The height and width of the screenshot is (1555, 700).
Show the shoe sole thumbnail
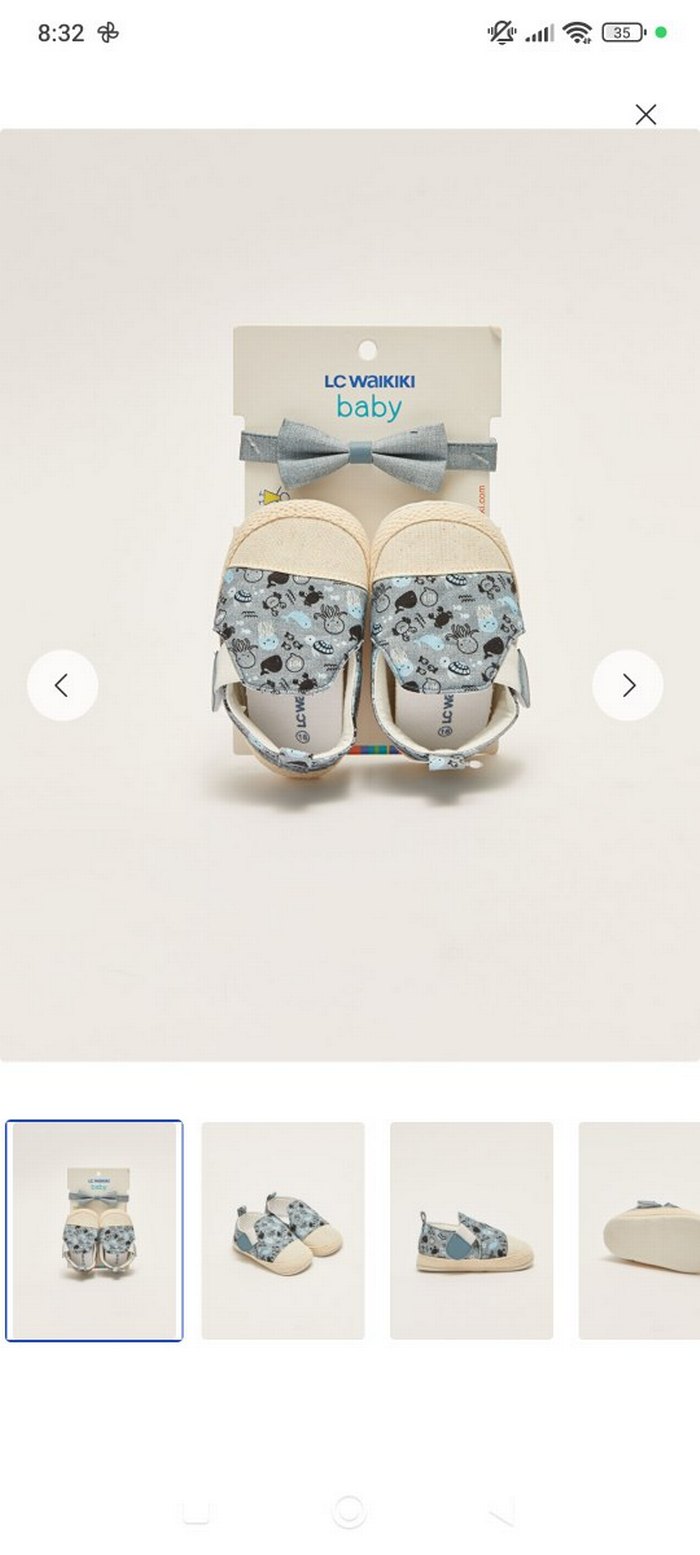pos(640,1230)
